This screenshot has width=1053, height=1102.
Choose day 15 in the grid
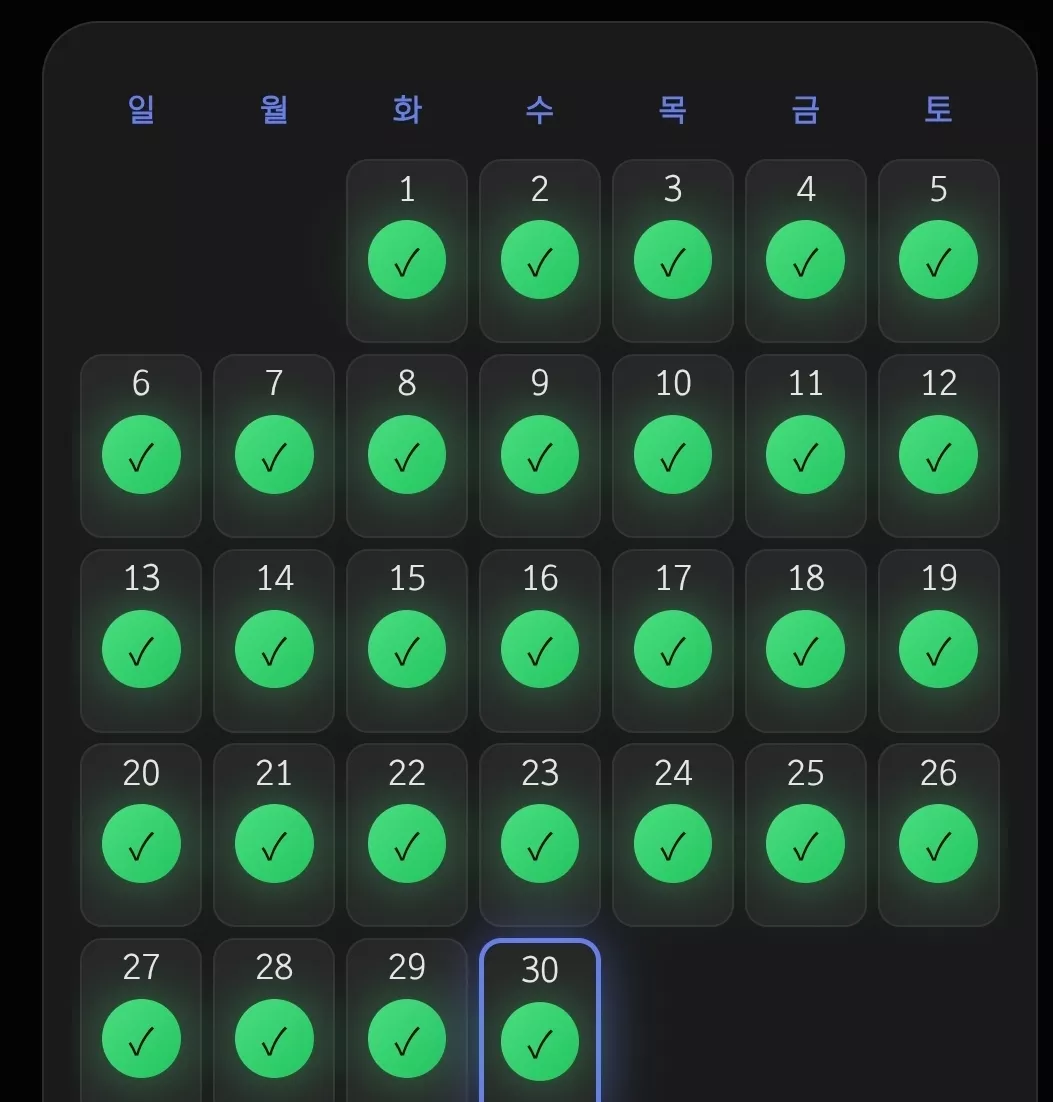(x=407, y=640)
